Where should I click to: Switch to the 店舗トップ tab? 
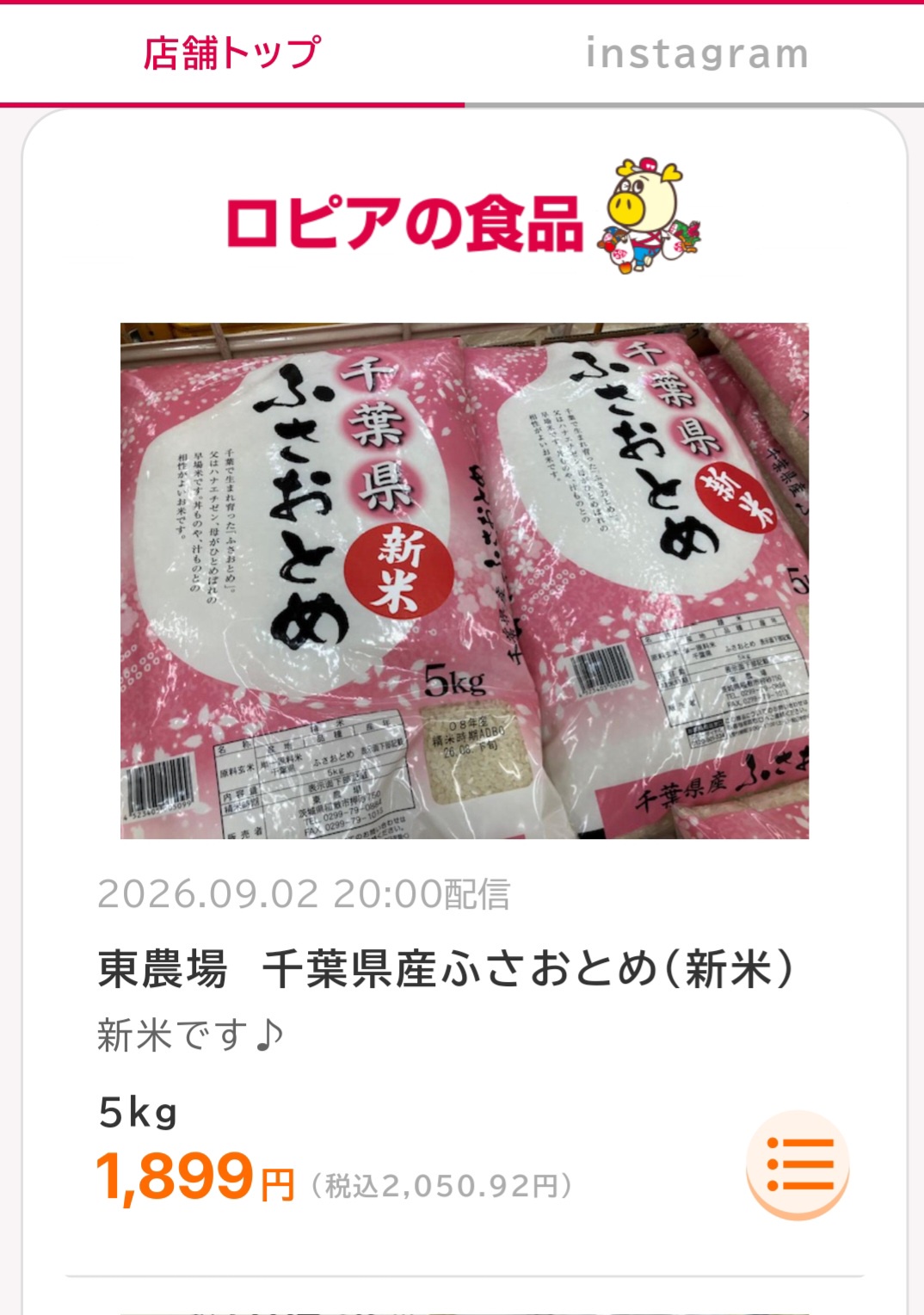coord(232,53)
